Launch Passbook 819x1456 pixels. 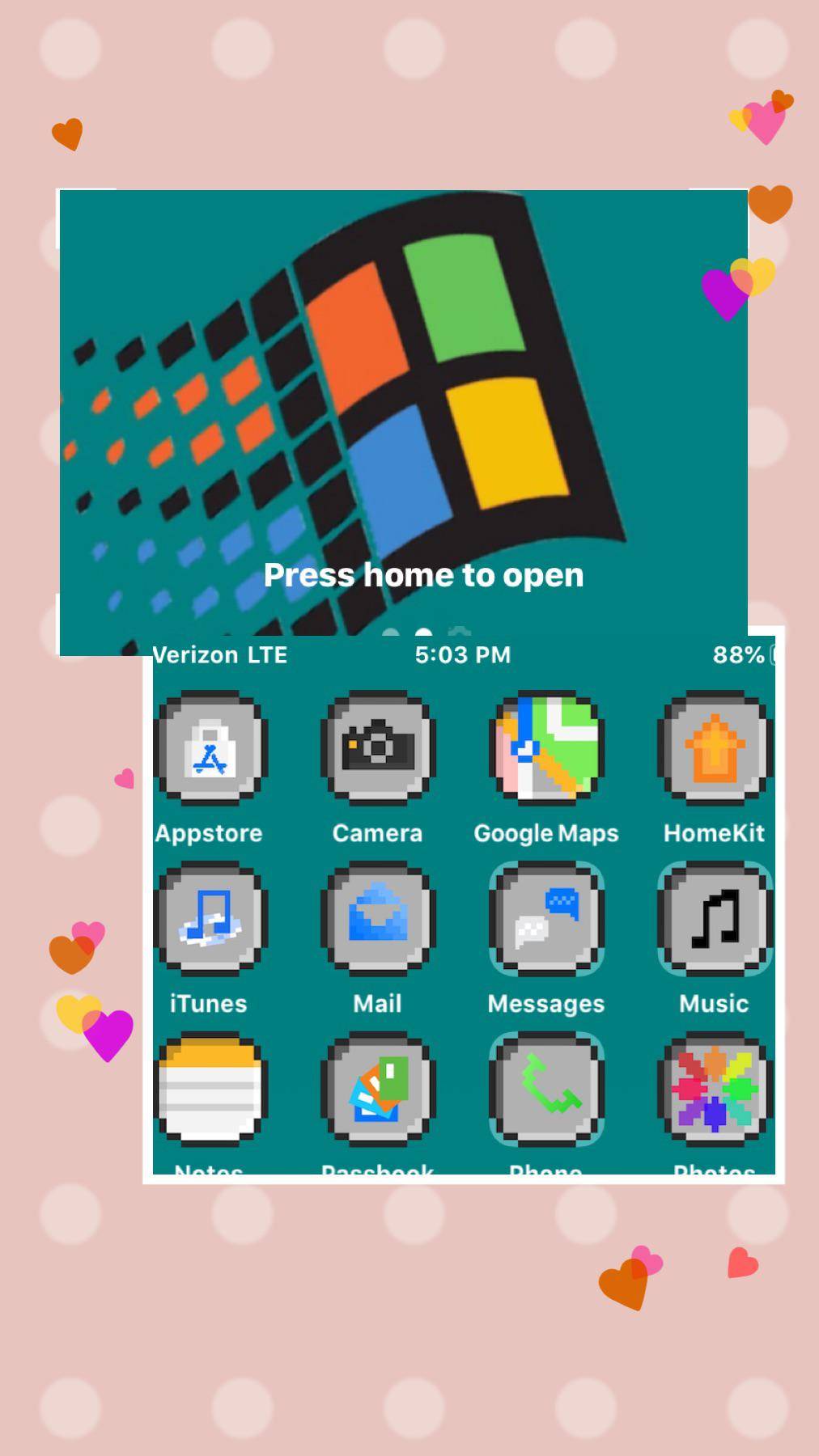coord(377,1088)
